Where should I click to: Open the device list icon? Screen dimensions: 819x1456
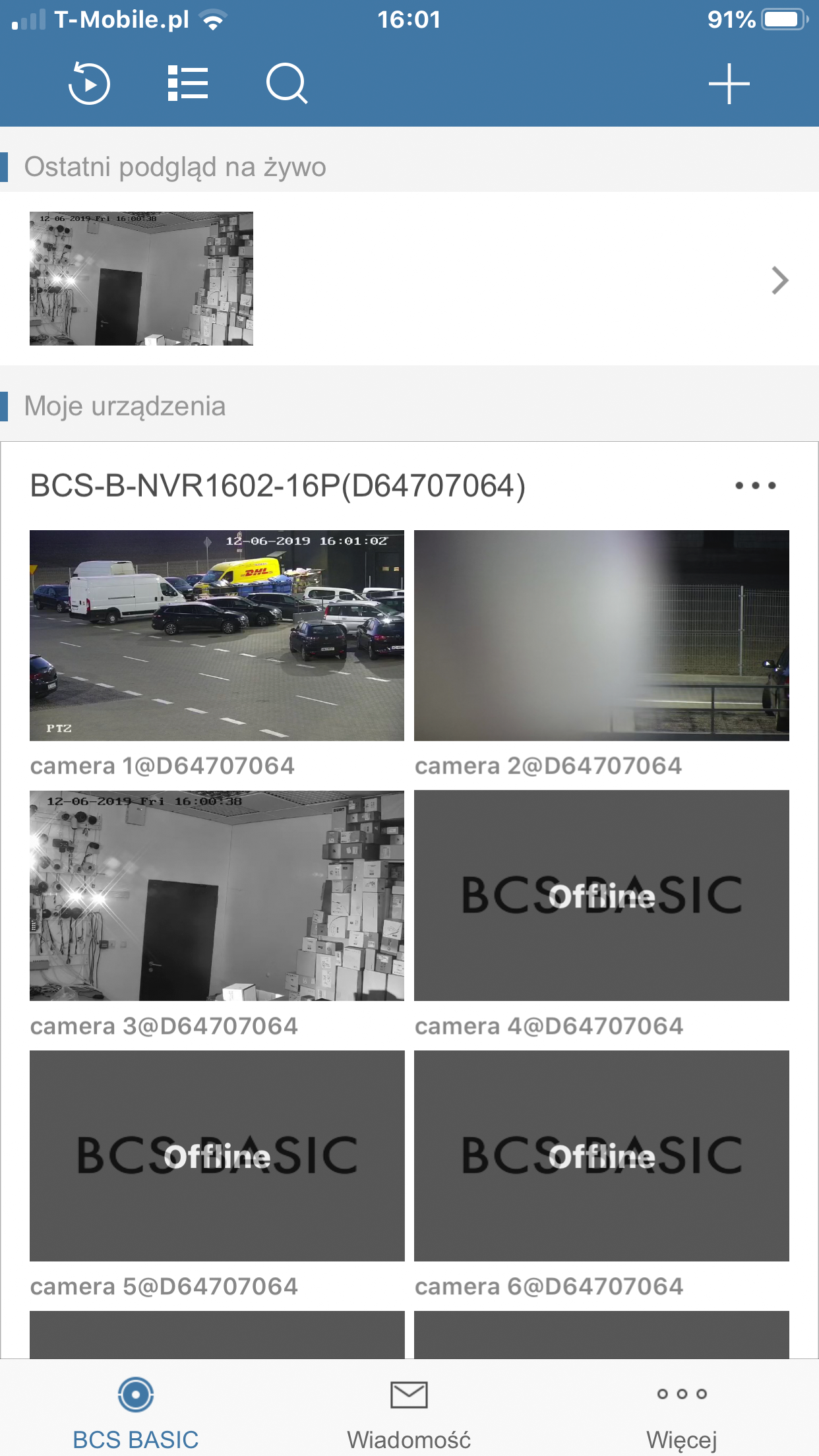point(187,84)
